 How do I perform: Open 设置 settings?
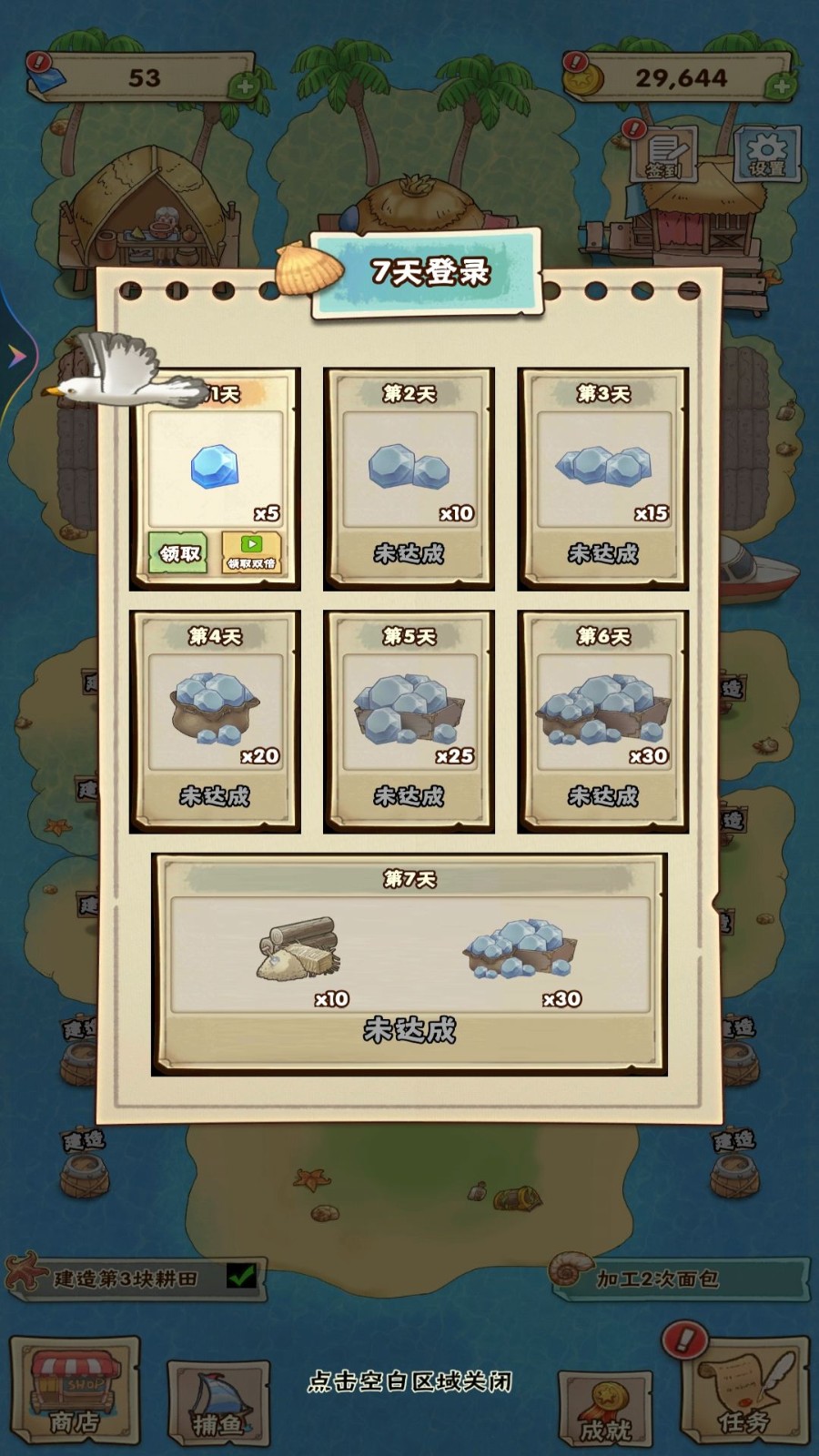click(766, 153)
